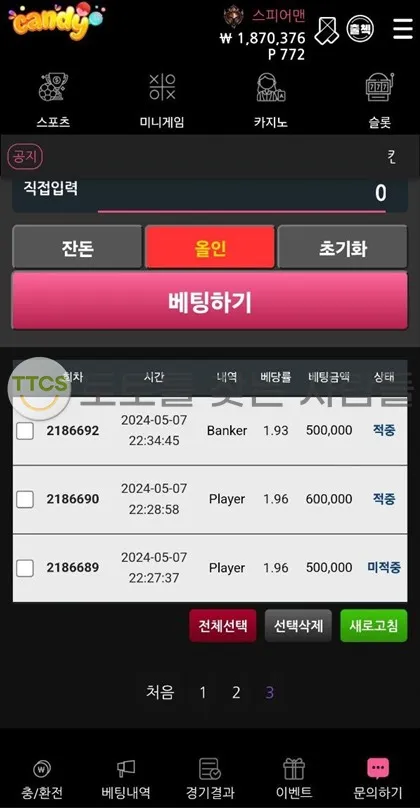Open the 슬롯 section
The height and width of the screenshot is (808, 420).
(379, 100)
